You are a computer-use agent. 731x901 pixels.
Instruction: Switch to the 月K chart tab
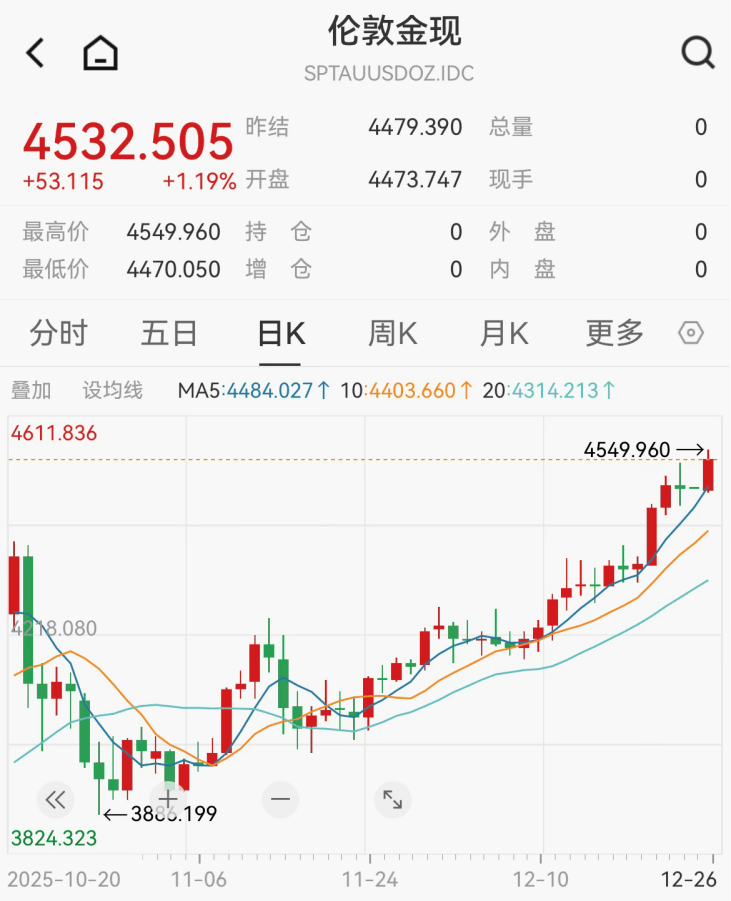503,333
